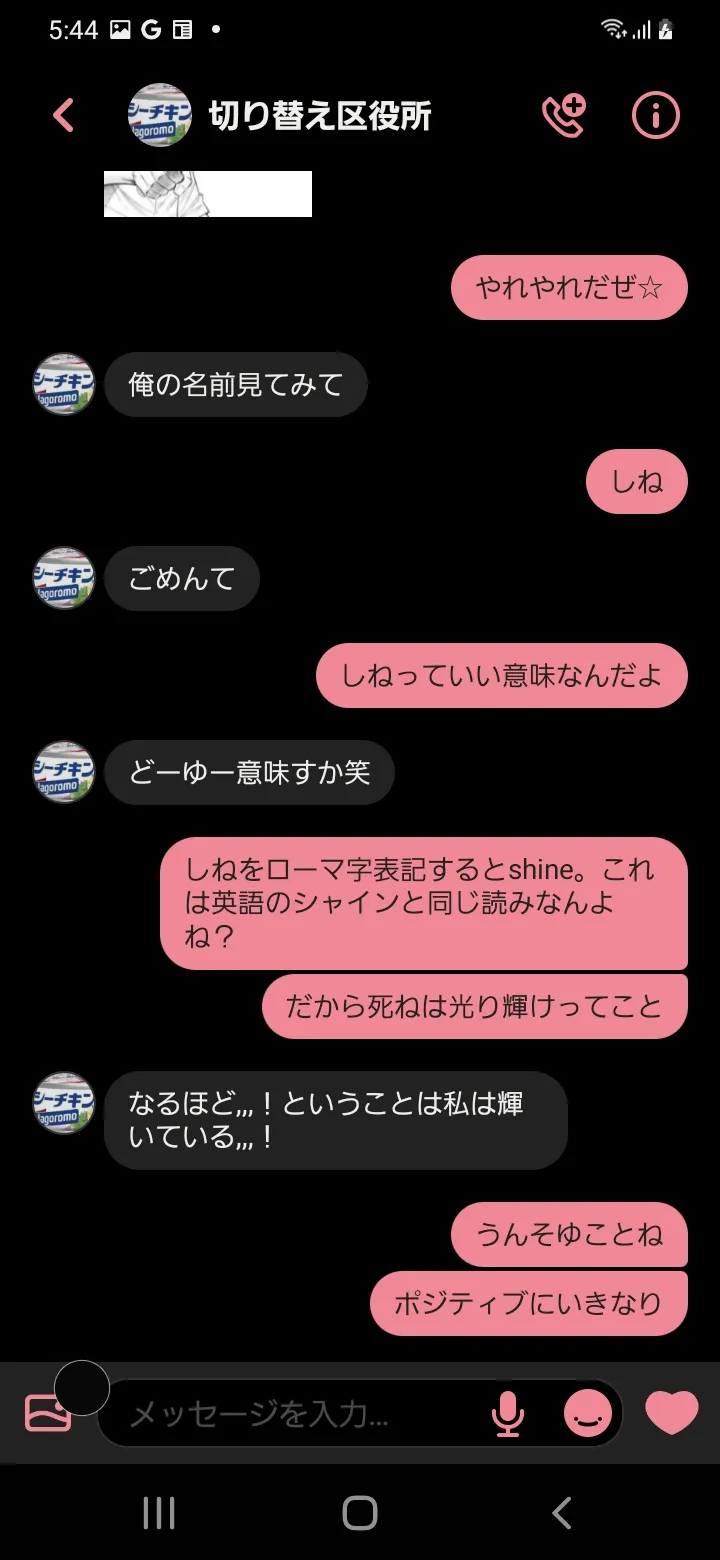Send a heart reaction

point(672,1413)
